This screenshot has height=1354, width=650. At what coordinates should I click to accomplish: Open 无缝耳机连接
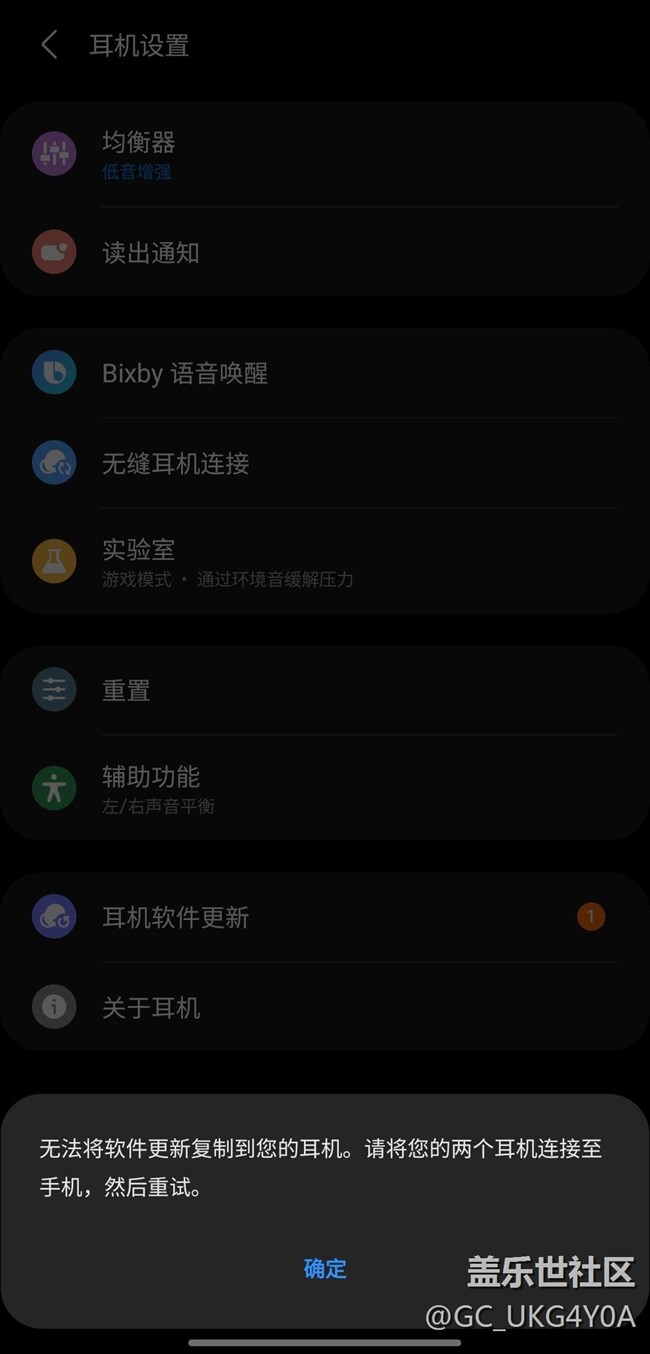[x=324, y=463]
